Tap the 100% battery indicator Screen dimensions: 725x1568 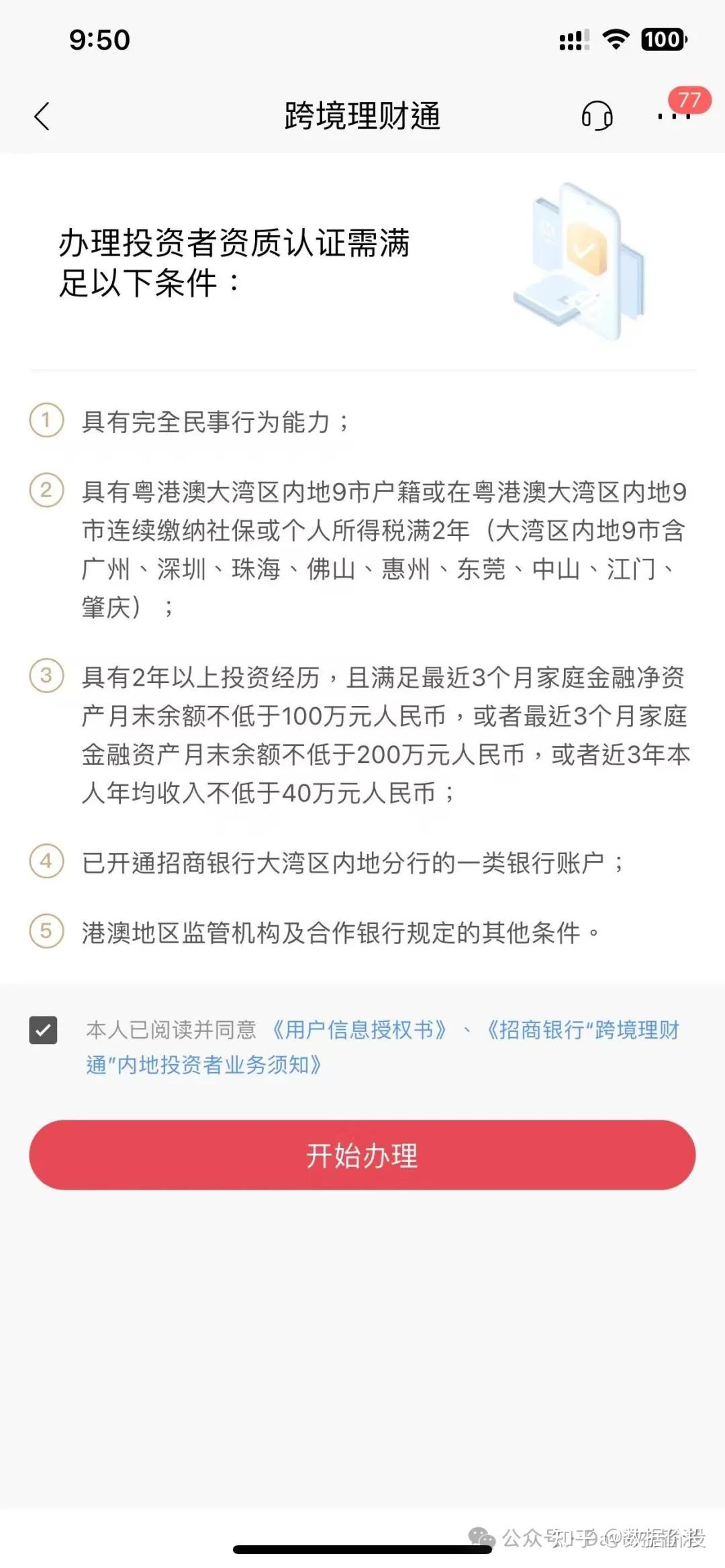[x=662, y=40]
